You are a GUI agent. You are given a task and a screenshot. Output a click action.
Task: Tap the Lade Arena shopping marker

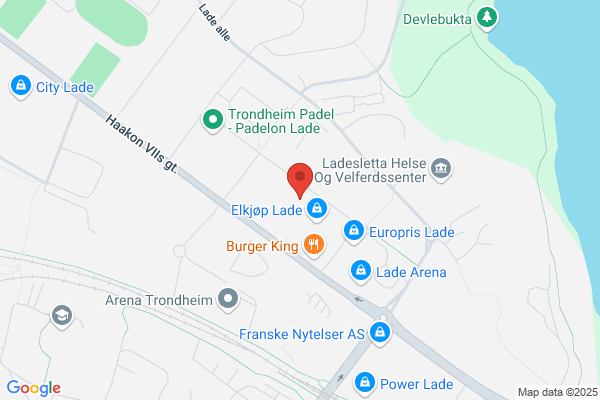point(361,271)
